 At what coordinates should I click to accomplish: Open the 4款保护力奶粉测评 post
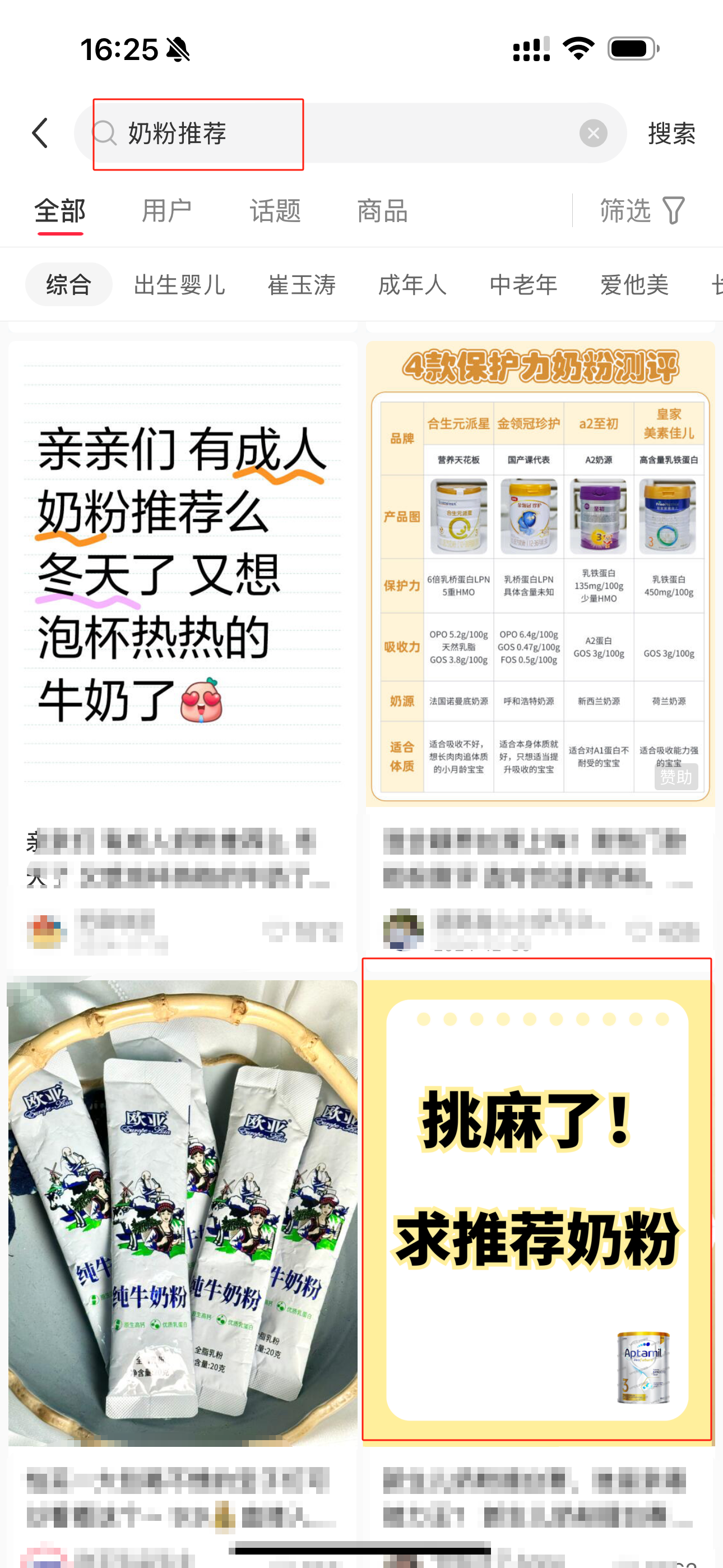pos(540,645)
